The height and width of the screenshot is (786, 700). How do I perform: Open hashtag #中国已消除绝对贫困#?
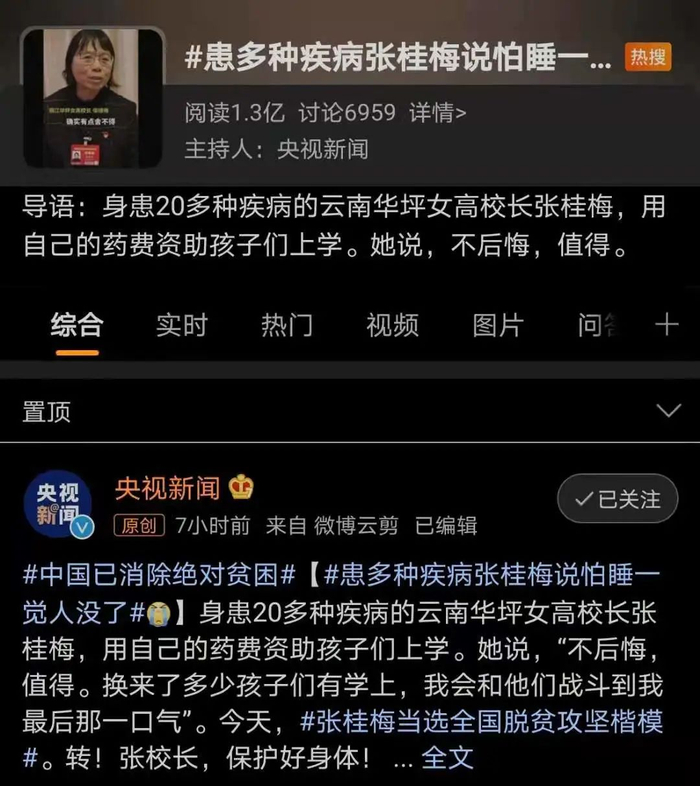160,575
